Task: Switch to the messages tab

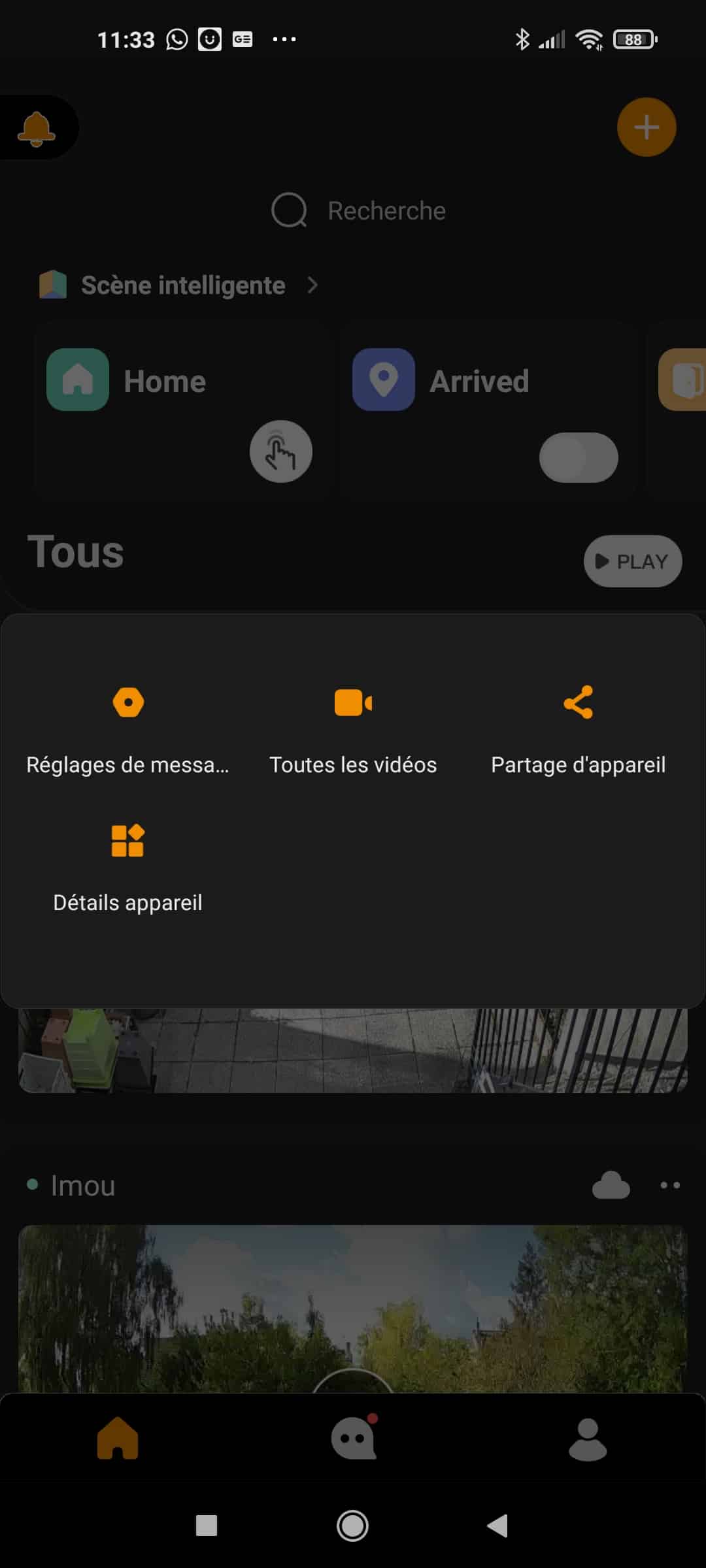Action: coord(354,1438)
